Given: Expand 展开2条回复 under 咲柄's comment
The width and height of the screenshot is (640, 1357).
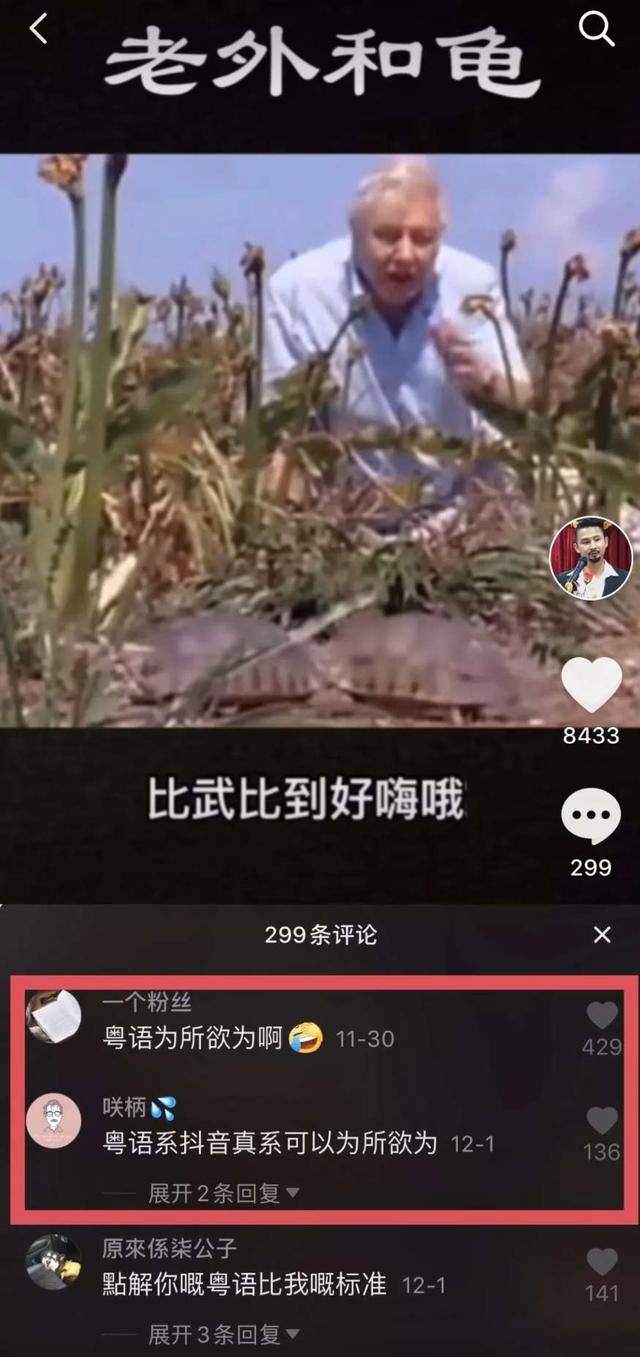Looking at the screenshot, I should [x=224, y=1193].
